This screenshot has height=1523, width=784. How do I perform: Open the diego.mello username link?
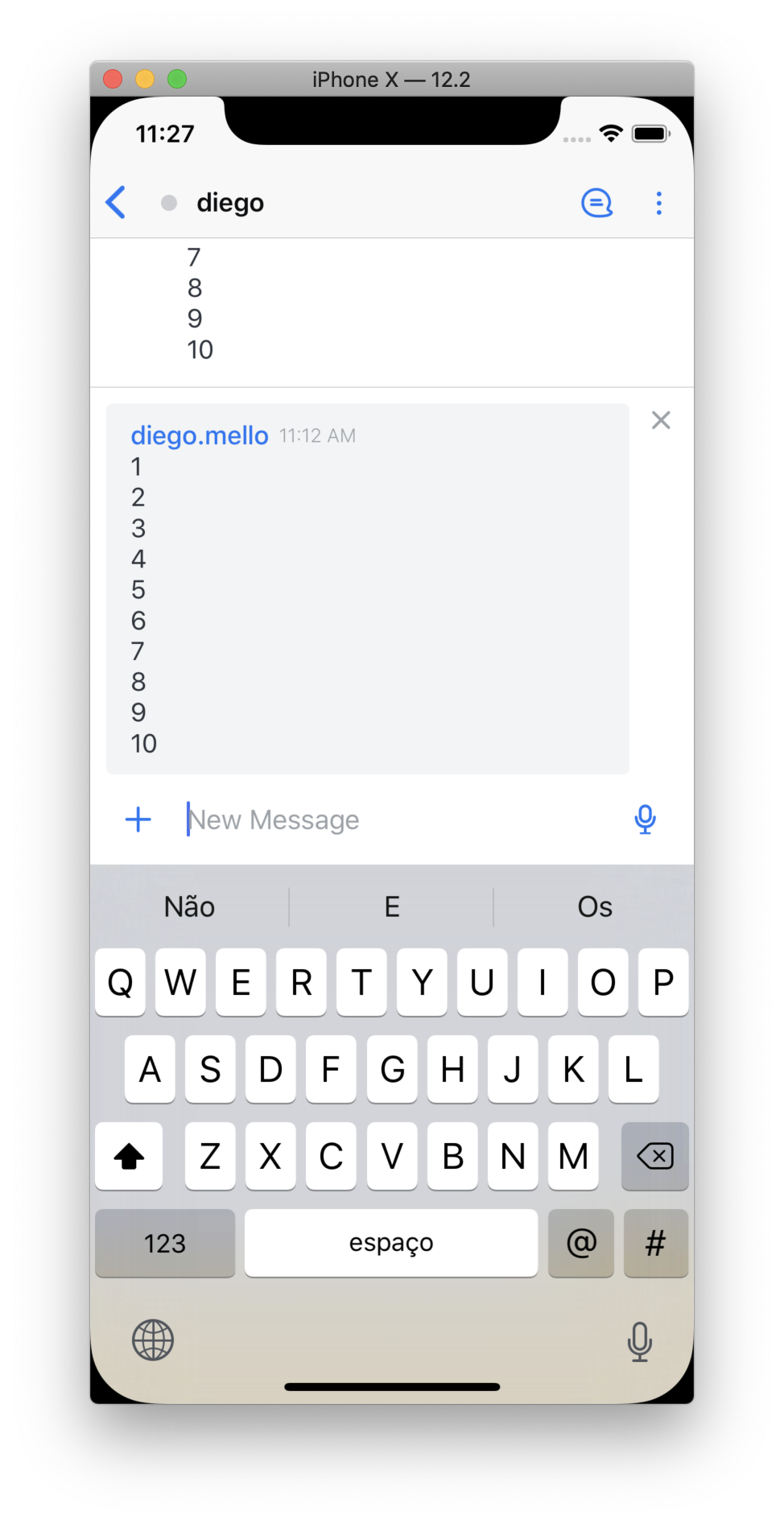tap(200, 435)
